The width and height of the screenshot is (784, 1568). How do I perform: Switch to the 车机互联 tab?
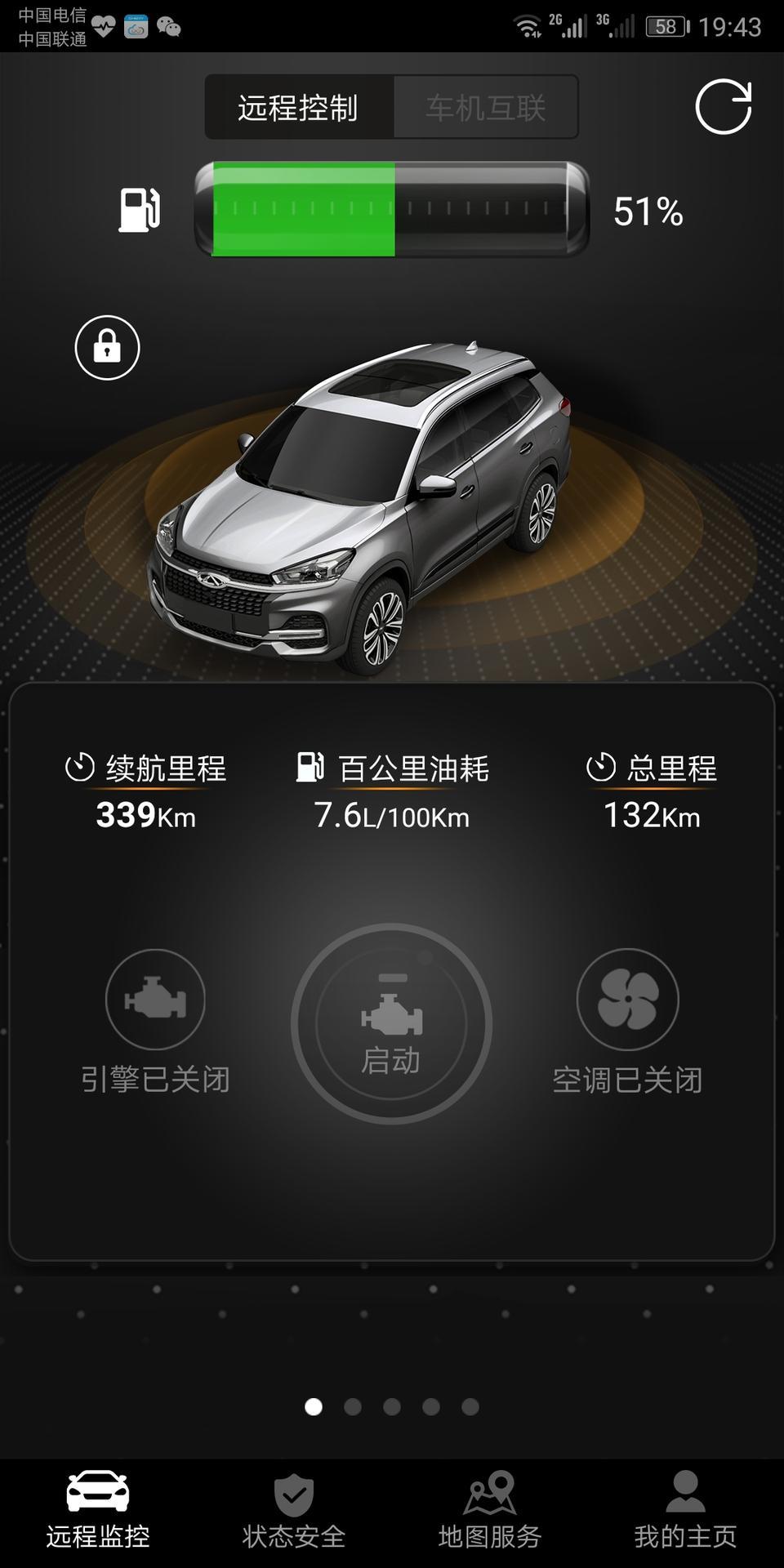click(486, 107)
